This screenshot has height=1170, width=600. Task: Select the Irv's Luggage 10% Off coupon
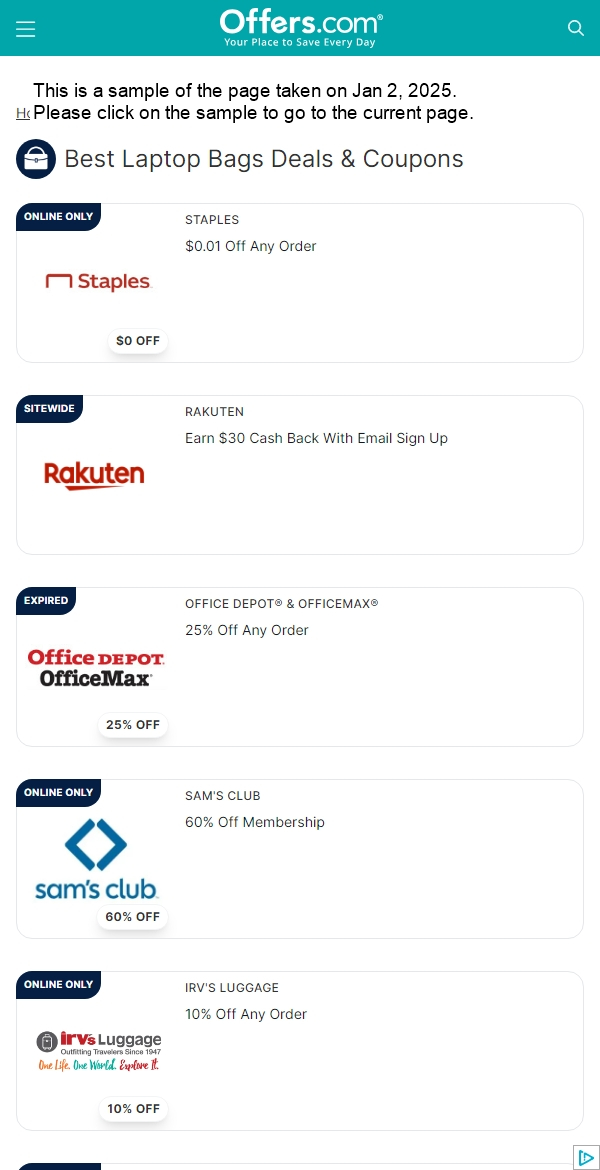point(245,1014)
